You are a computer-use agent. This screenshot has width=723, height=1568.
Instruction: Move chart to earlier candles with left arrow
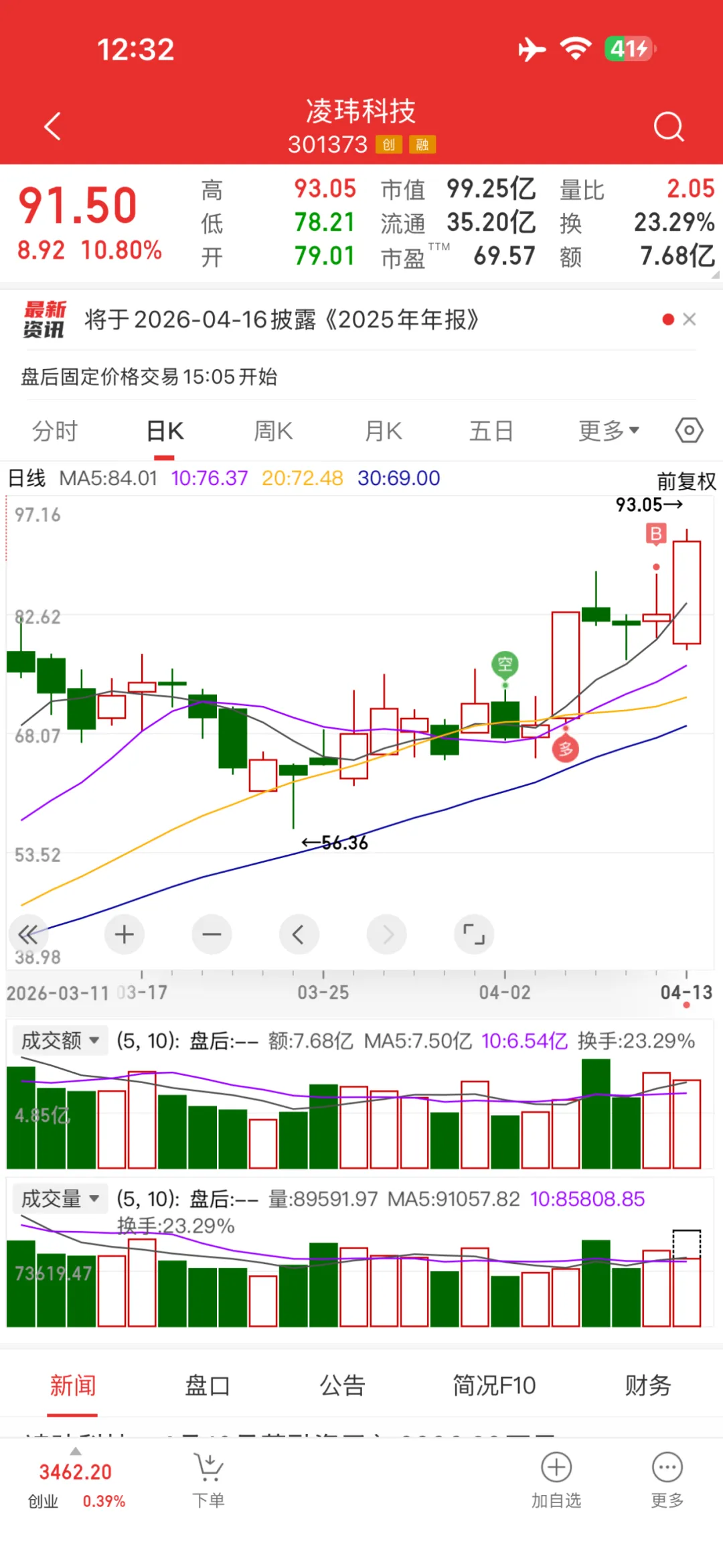coord(299,934)
